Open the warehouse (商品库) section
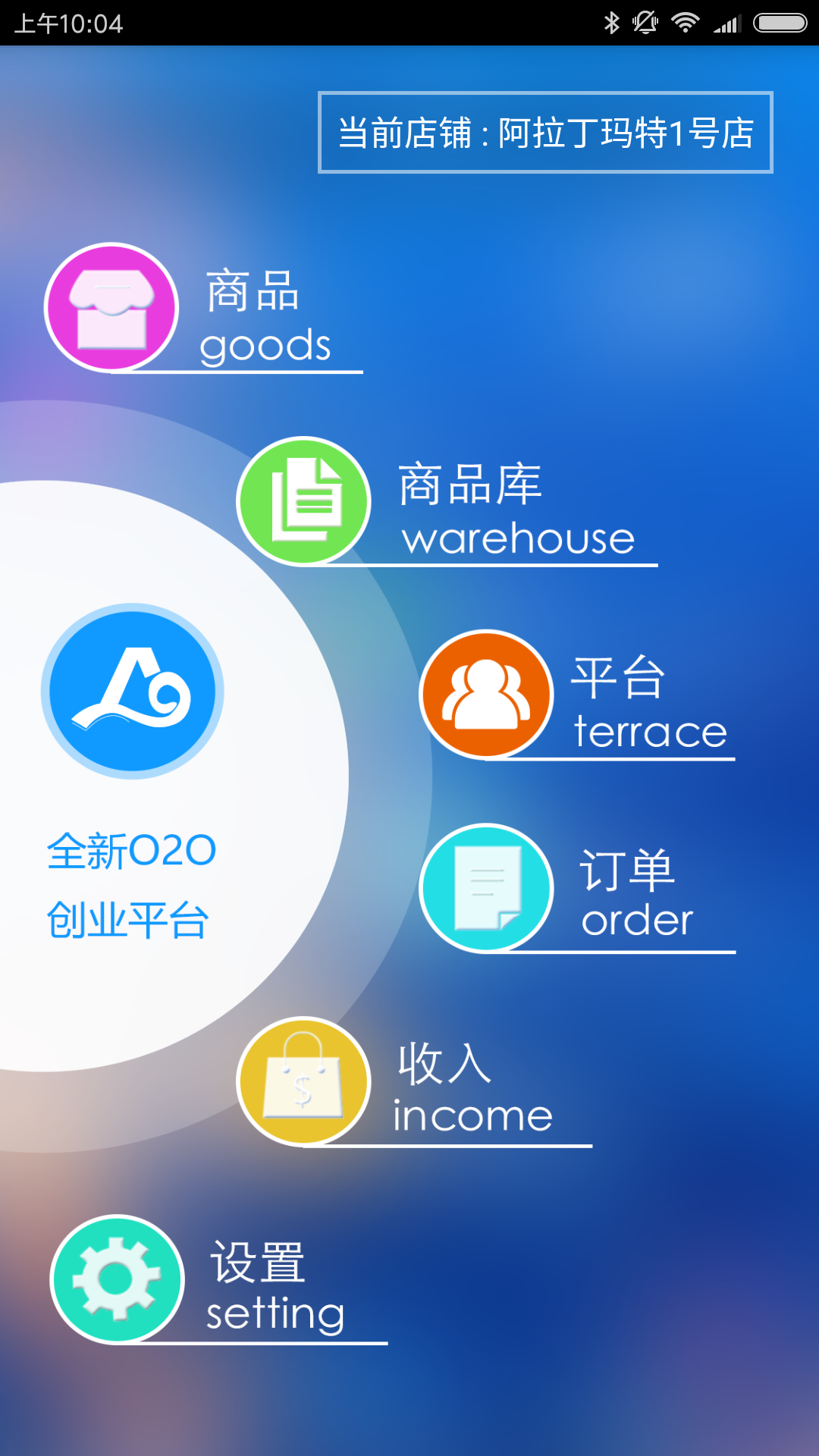This screenshot has height=1456, width=819. point(304,502)
